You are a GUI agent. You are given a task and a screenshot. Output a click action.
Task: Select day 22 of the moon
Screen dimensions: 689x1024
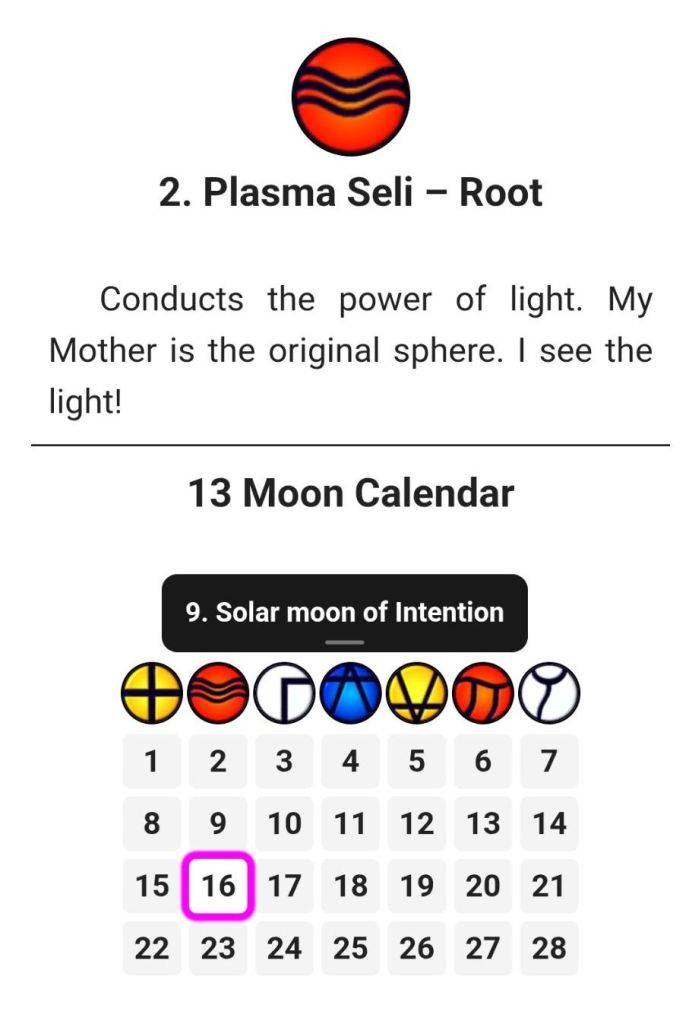151,948
